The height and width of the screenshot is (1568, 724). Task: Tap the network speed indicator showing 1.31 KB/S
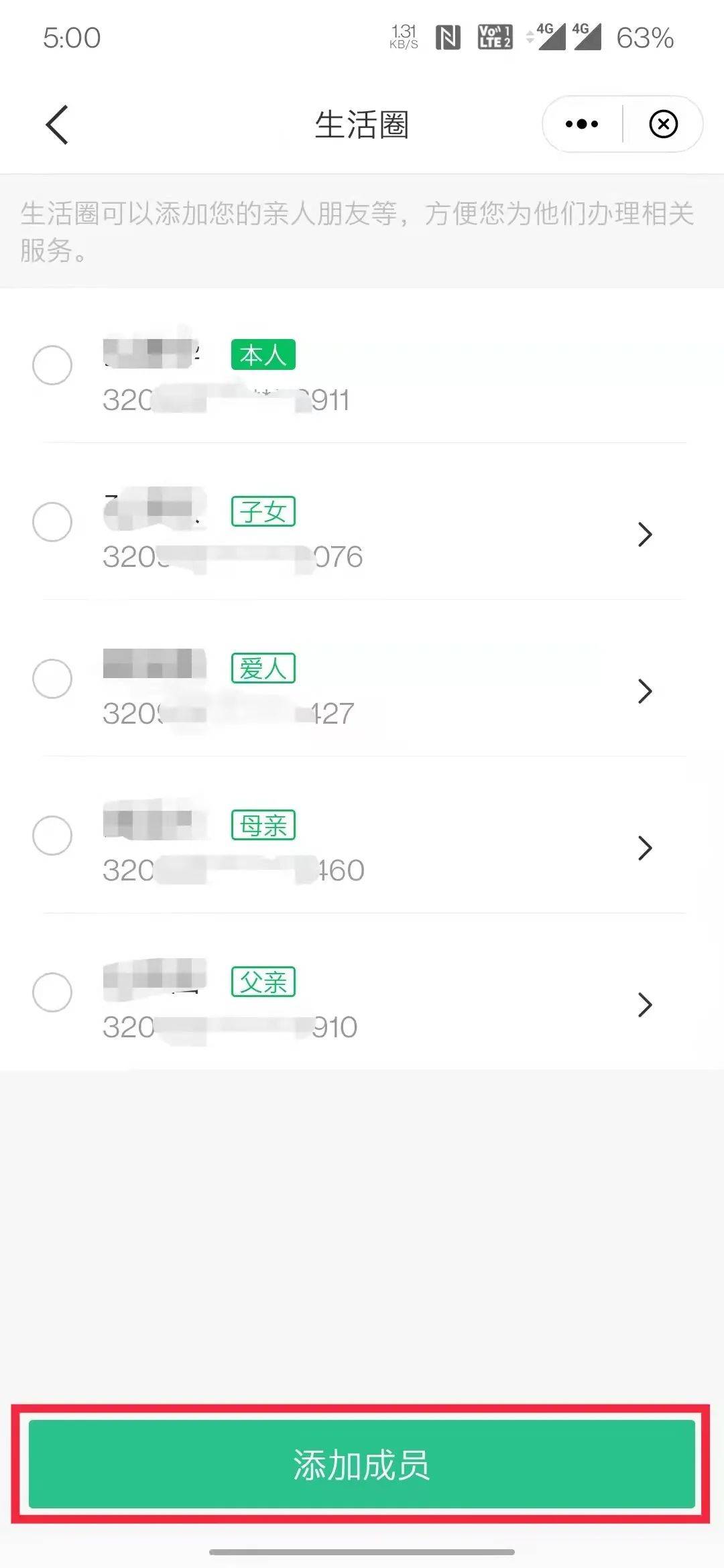pyautogui.click(x=402, y=38)
